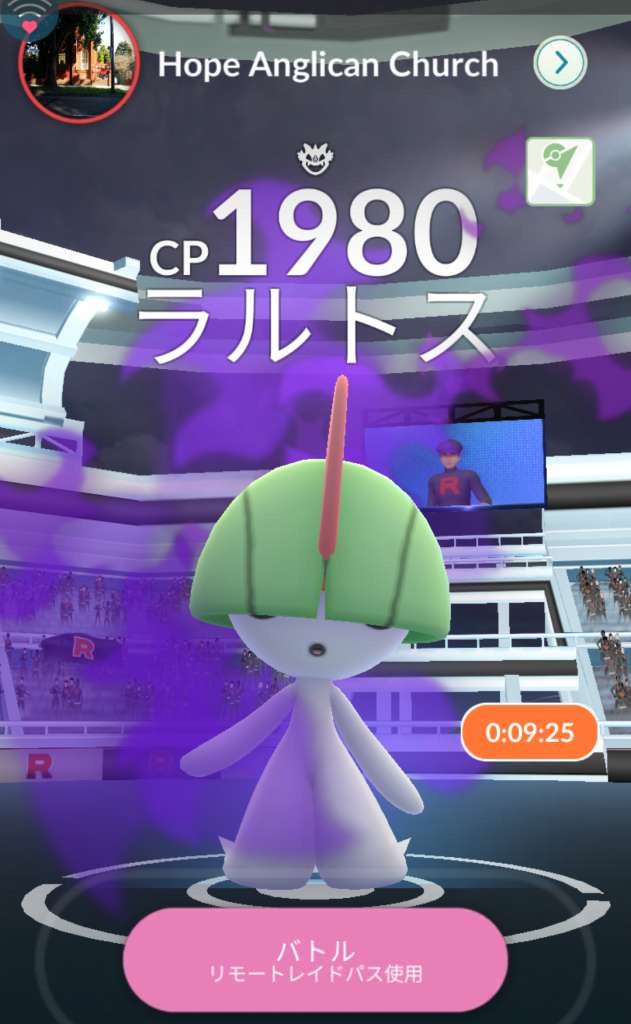Screen dimensions: 631x1024
Task: Open the map directions icon
Action: 560,172
